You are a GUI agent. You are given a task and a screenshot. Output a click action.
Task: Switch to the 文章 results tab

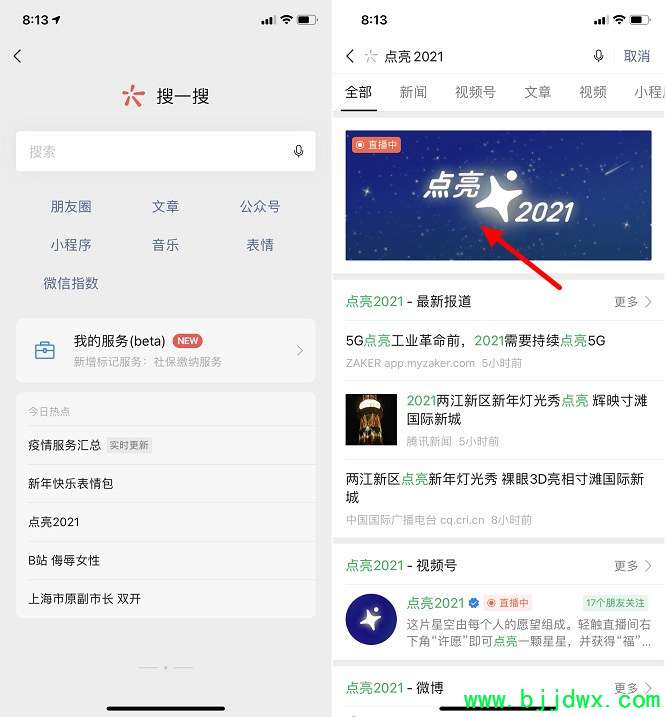pos(537,92)
